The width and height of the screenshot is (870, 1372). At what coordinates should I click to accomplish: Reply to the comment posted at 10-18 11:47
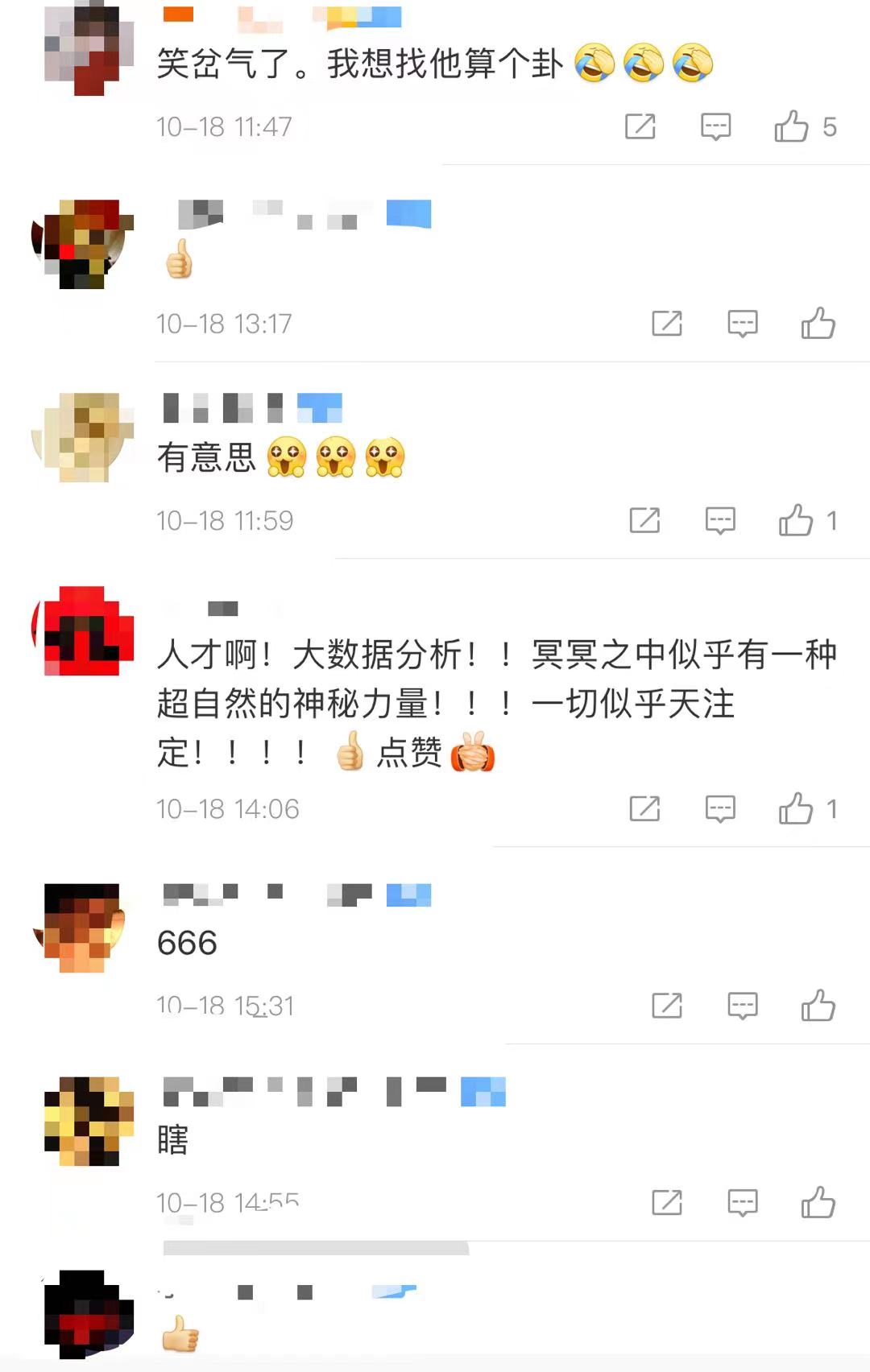[715, 126]
